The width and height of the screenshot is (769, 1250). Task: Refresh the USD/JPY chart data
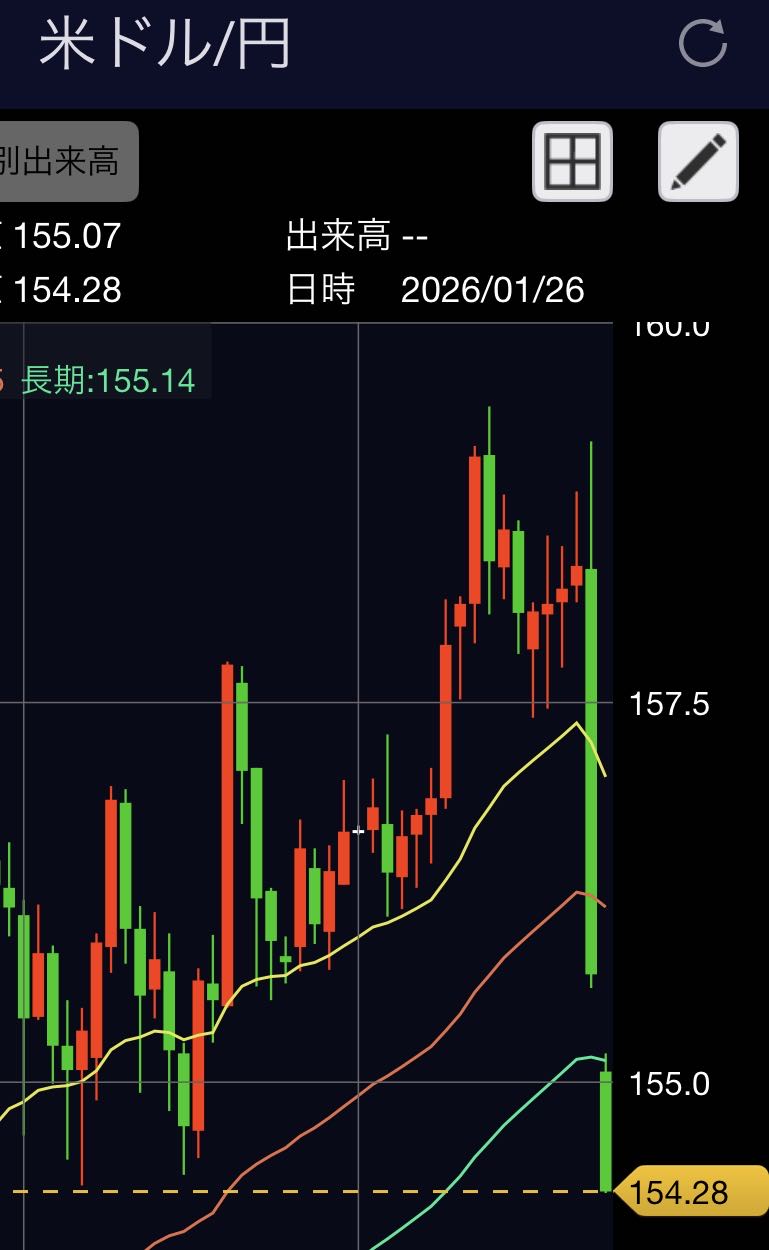pyautogui.click(x=702, y=43)
